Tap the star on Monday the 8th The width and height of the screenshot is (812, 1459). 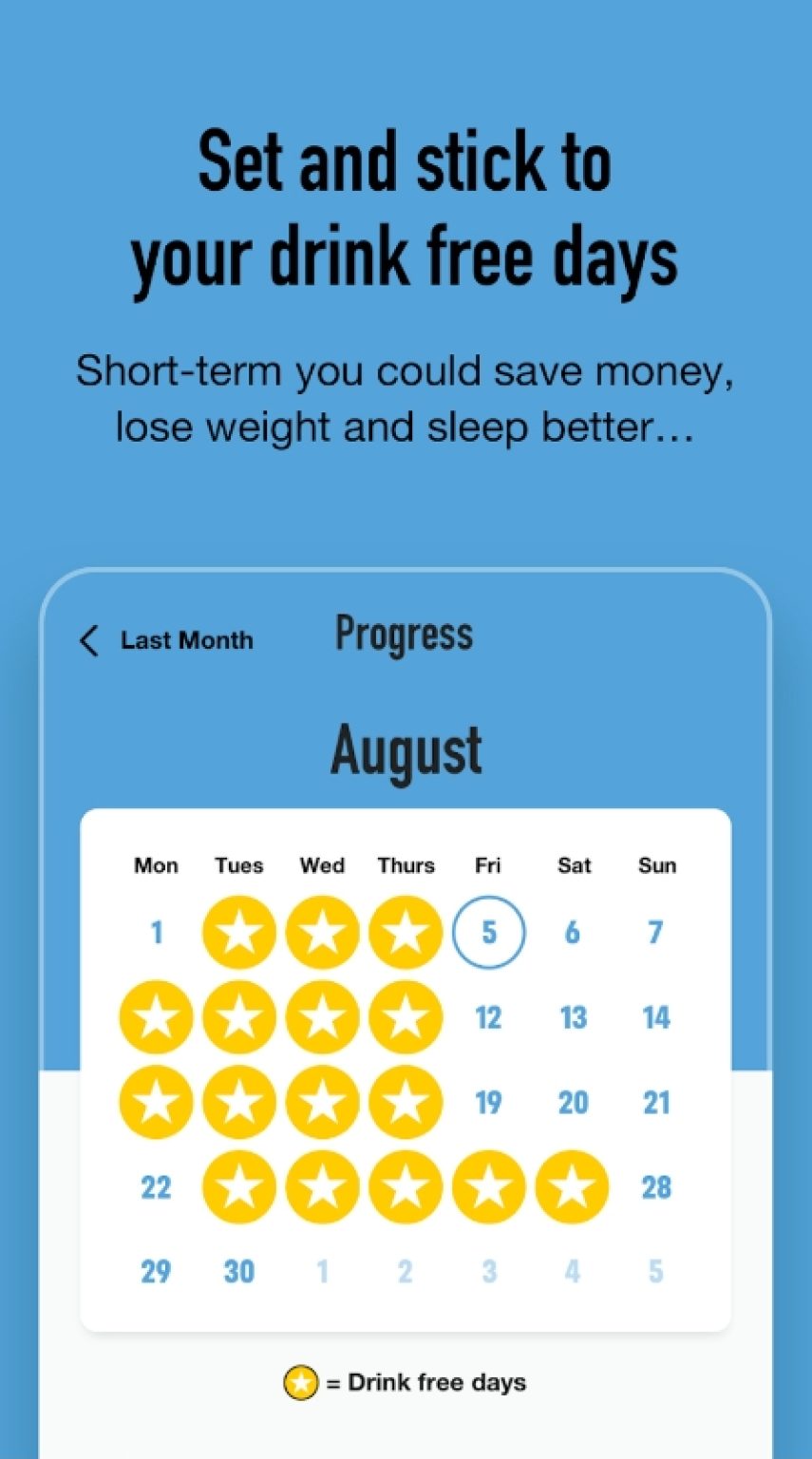coord(156,1017)
